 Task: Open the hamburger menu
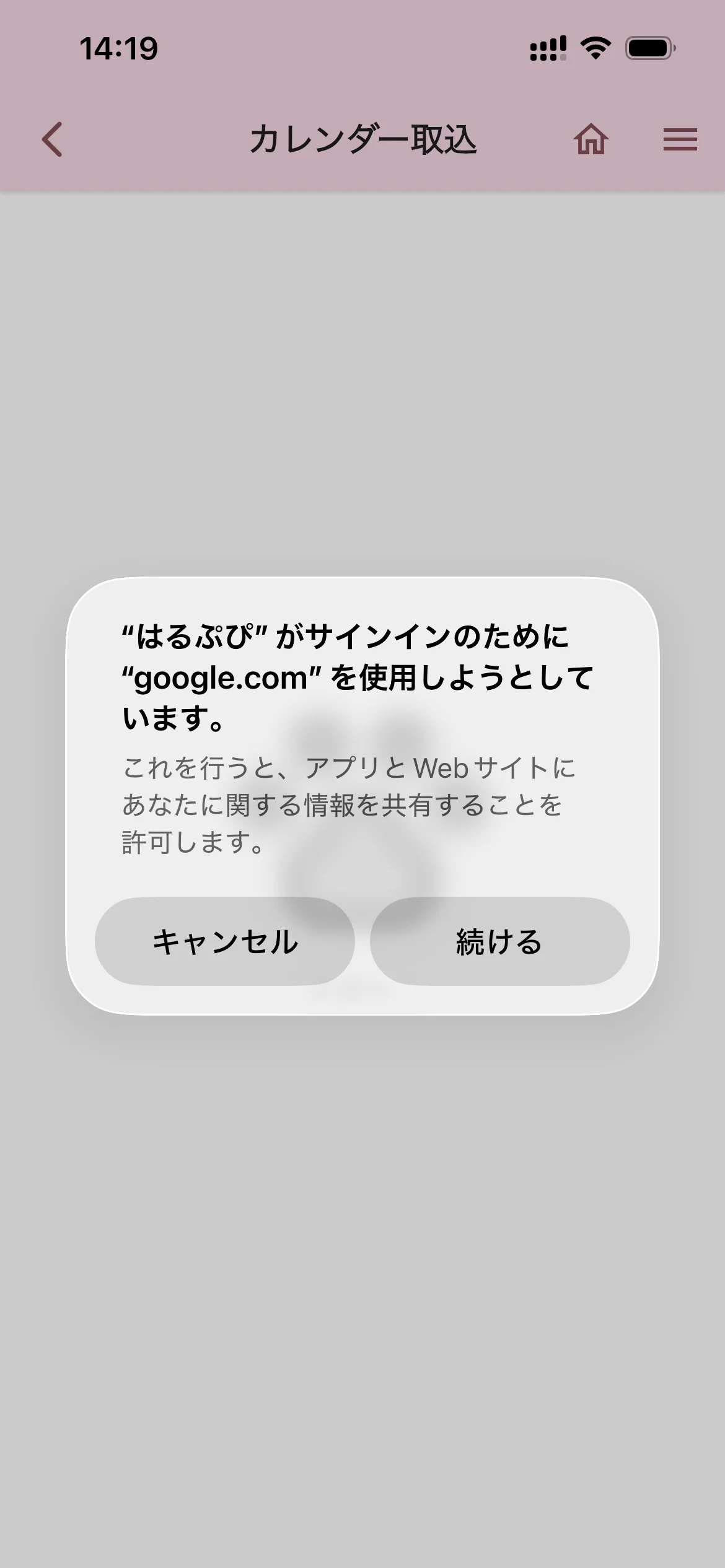click(680, 139)
